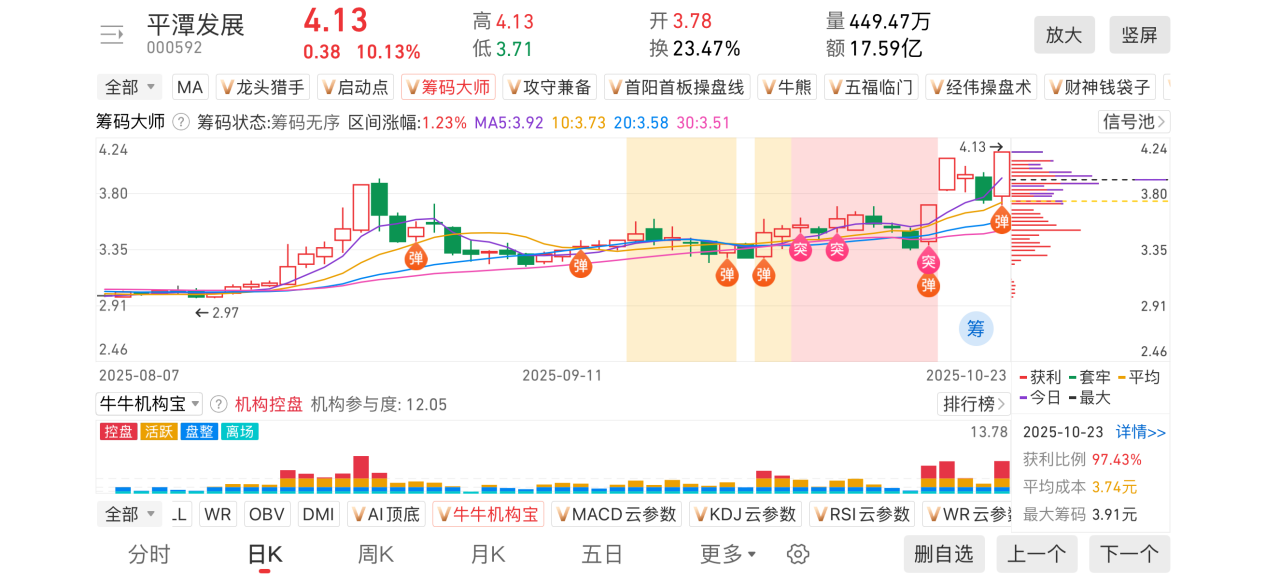View chip 详情 details
Screen dimensions: 1266x582
pyautogui.click(x=1141, y=432)
